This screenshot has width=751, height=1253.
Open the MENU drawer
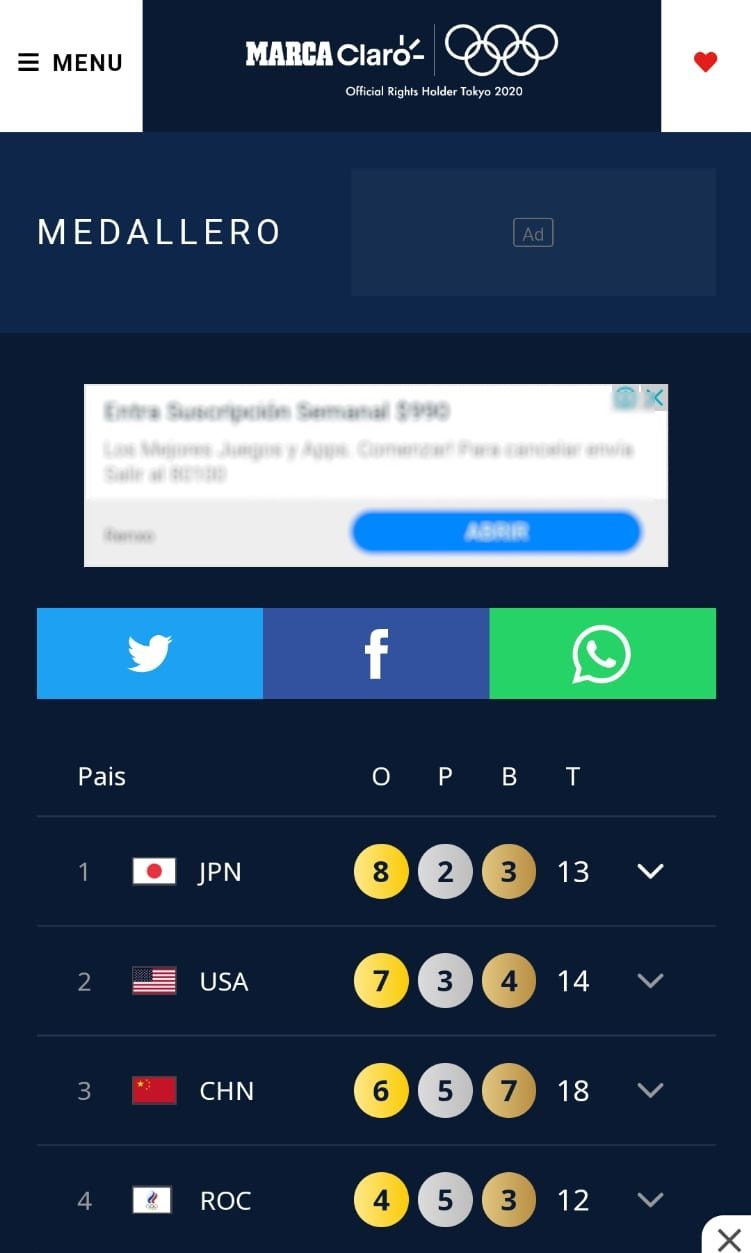tap(70, 63)
